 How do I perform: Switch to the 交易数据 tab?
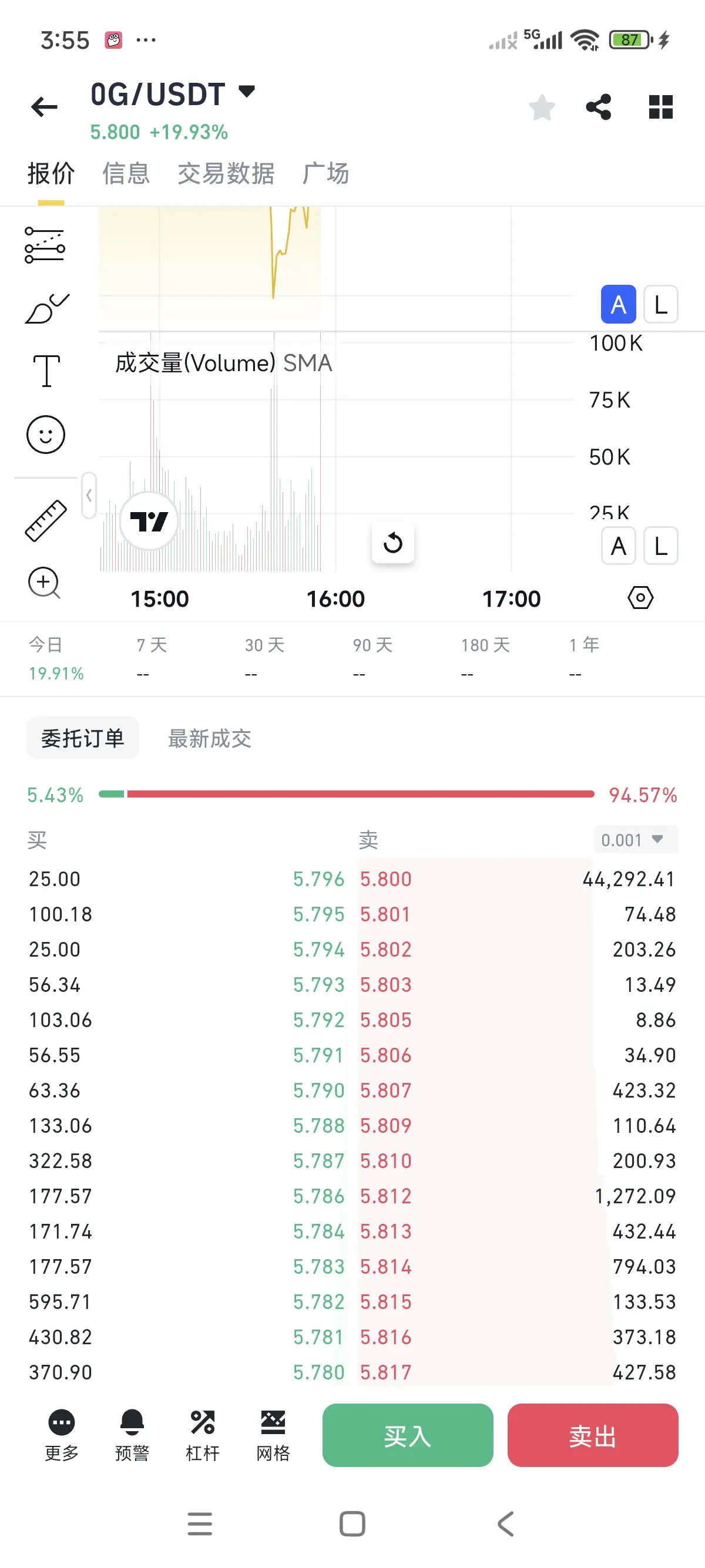pos(226,173)
